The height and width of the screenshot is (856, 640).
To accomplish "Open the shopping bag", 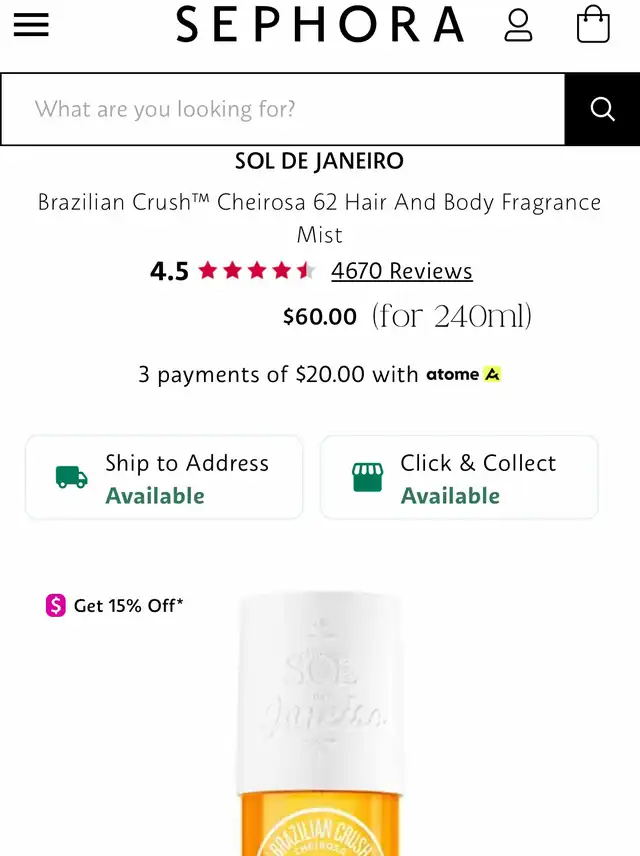I will click(x=593, y=25).
